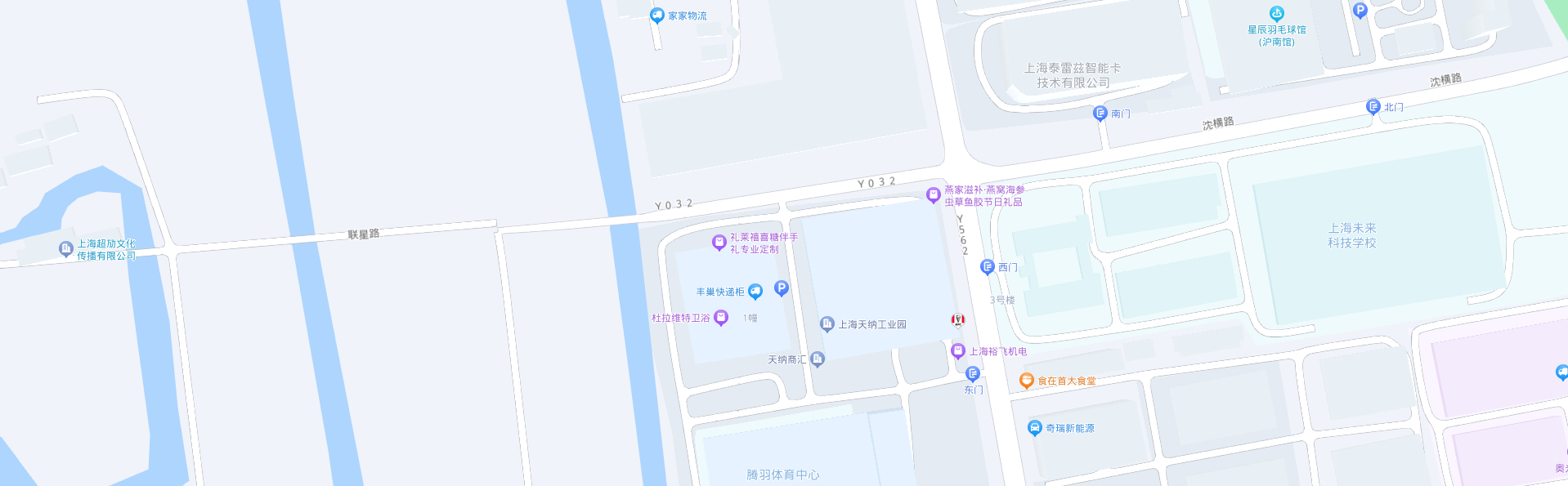Select the 东门 gate marker
Image resolution: width=1568 pixels, height=486 pixels.
point(973,373)
